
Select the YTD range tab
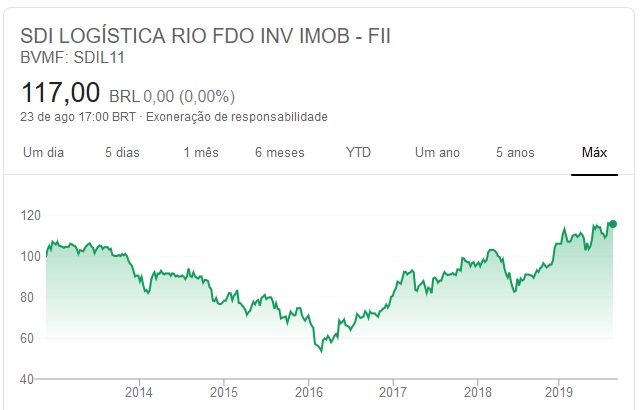[x=358, y=153]
